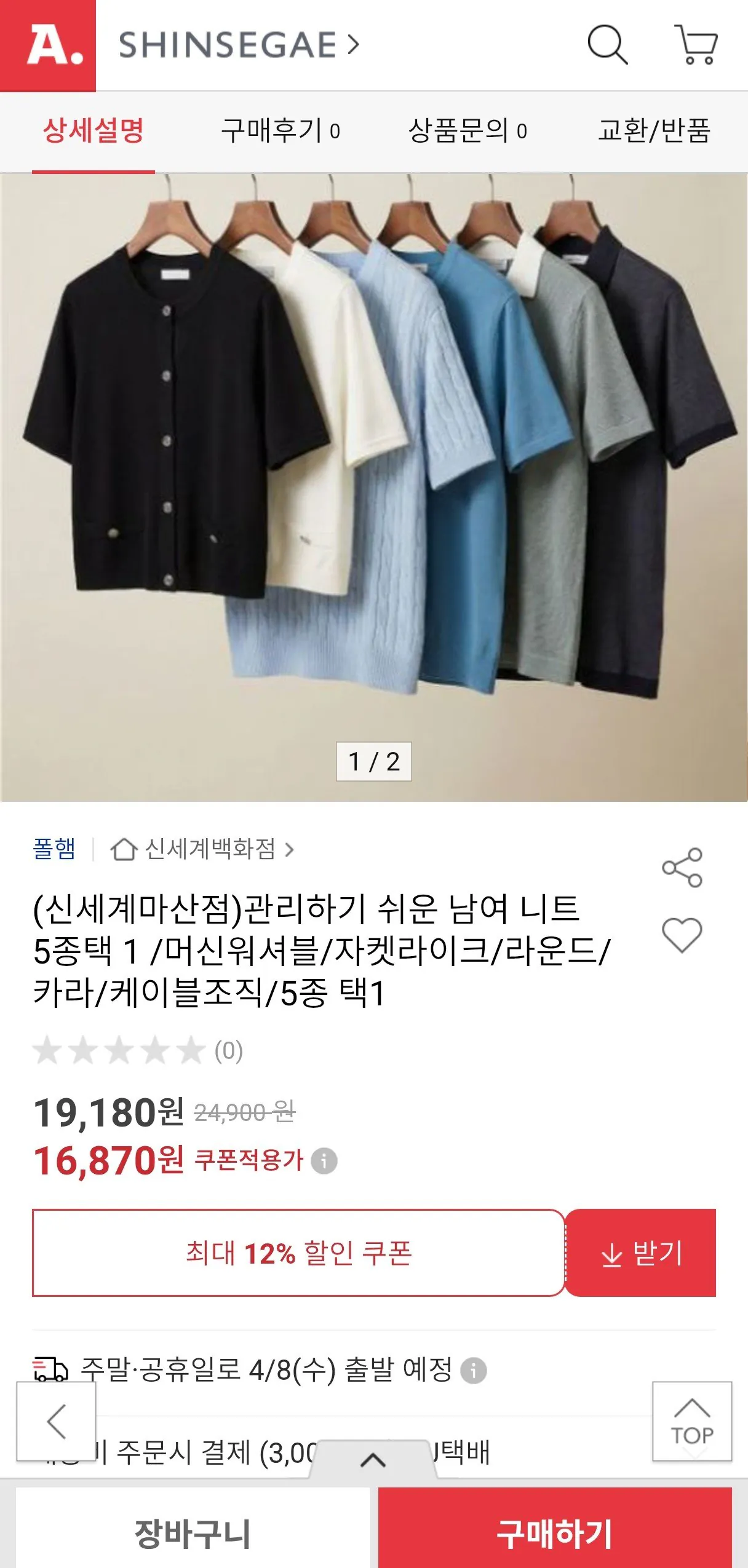The height and width of the screenshot is (1568, 748).
Task: Switch to the 교환/반품 tab
Action: click(x=654, y=131)
